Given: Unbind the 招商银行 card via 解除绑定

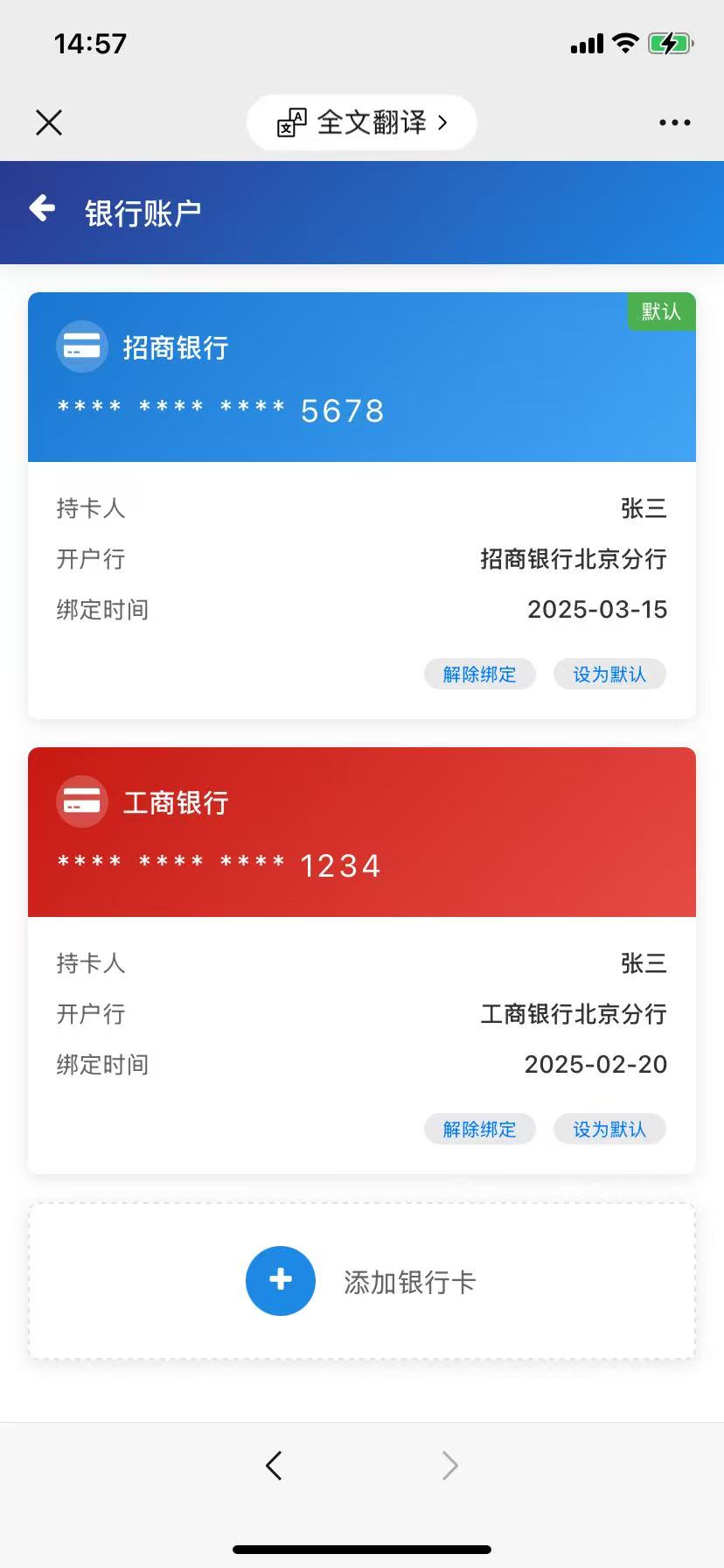Looking at the screenshot, I should tap(479, 675).
